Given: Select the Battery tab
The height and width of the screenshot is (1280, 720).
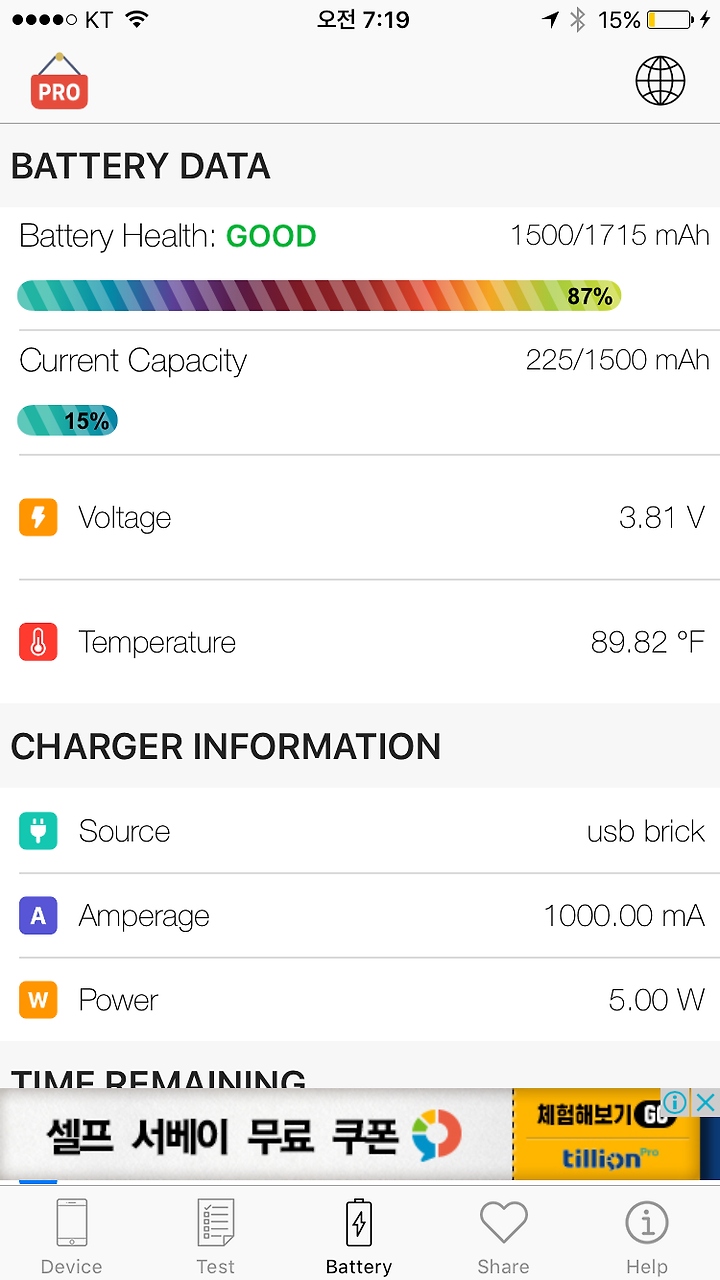Looking at the screenshot, I should [359, 1235].
